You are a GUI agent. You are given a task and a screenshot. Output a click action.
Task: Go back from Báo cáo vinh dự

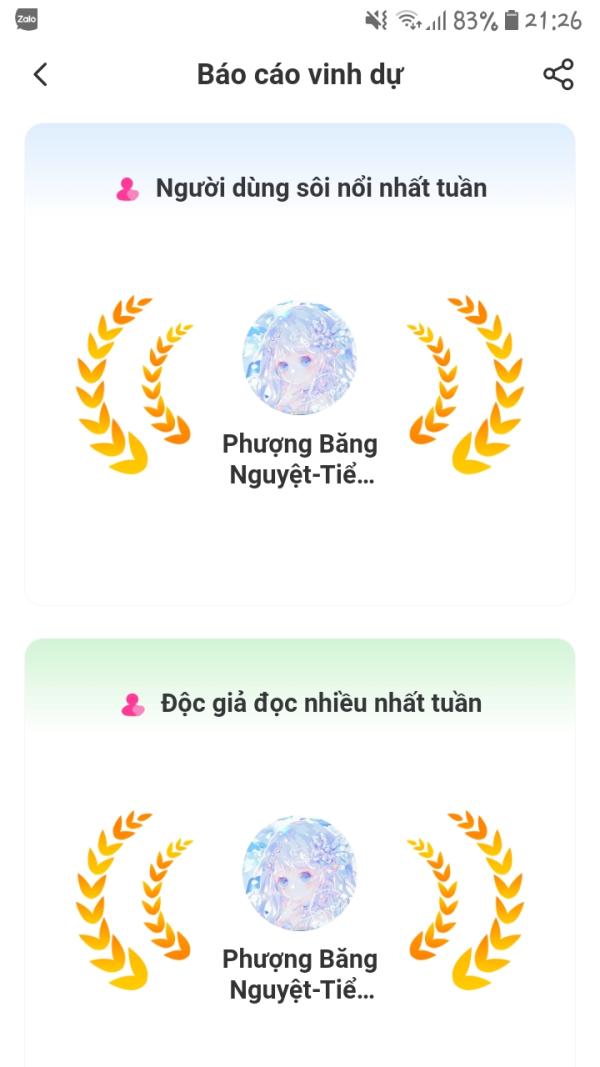pyautogui.click(x=41, y=74)
